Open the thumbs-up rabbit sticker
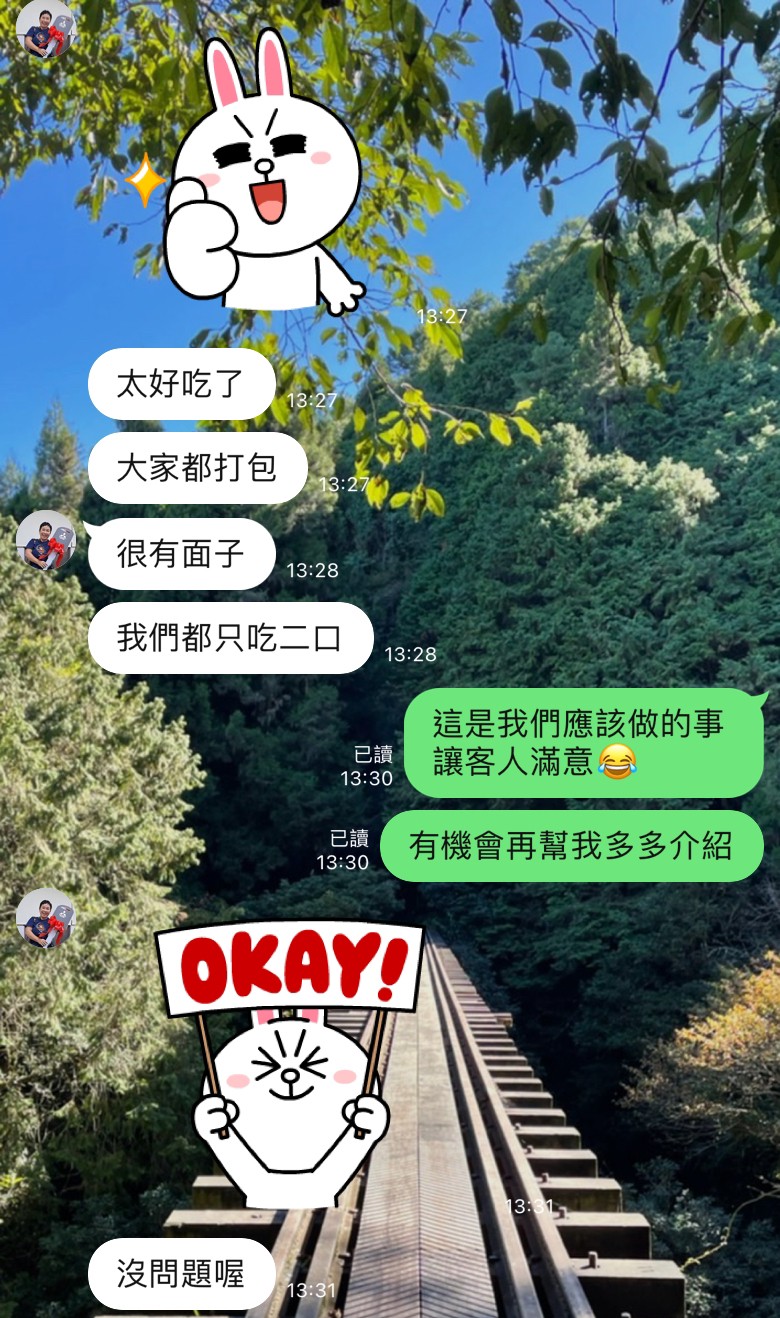The width and height of the screenshot is (780, 1318). point(246,170)
